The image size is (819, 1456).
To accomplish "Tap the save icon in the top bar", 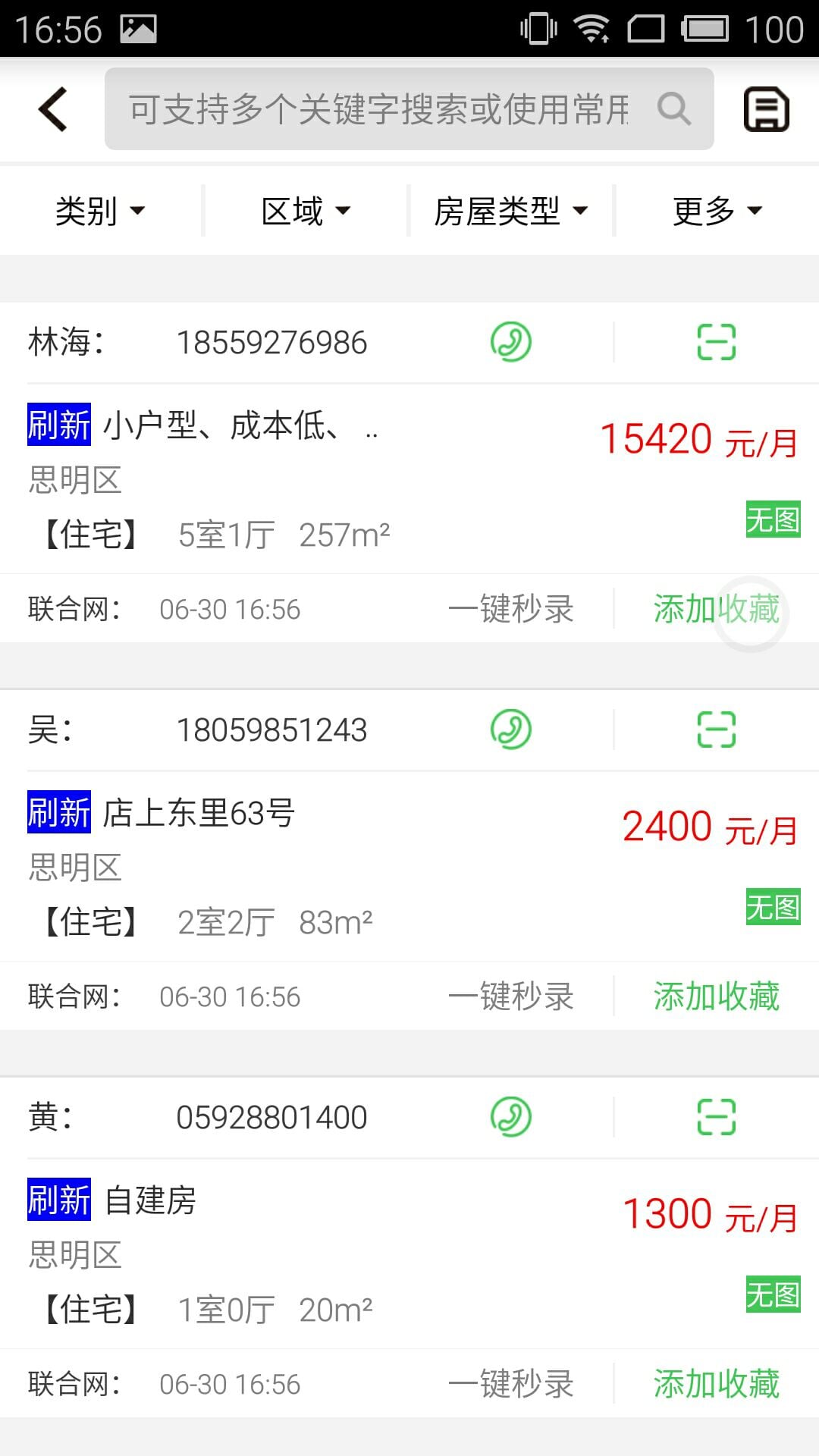I will point(766,109).
